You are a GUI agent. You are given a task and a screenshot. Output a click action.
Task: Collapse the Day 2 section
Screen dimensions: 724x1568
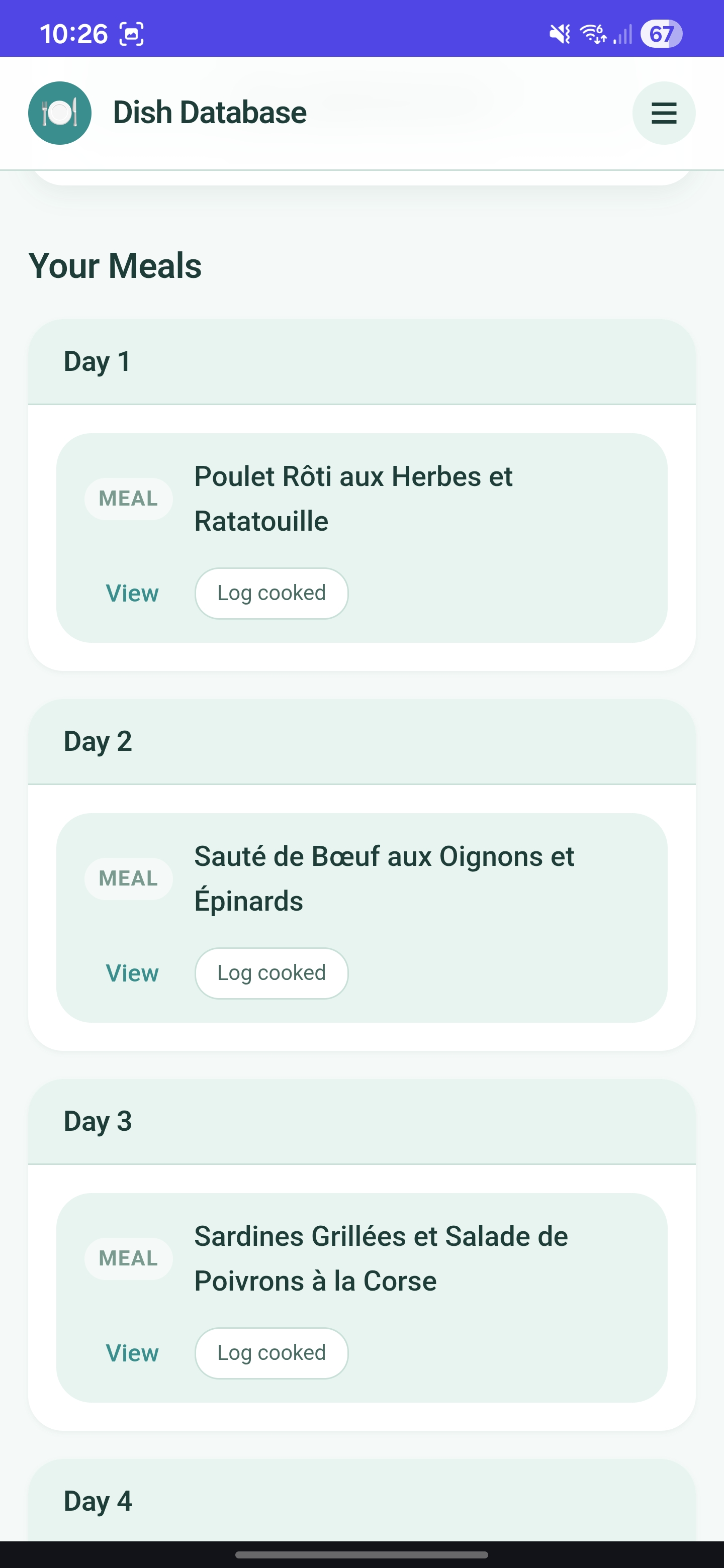[361, 741]
